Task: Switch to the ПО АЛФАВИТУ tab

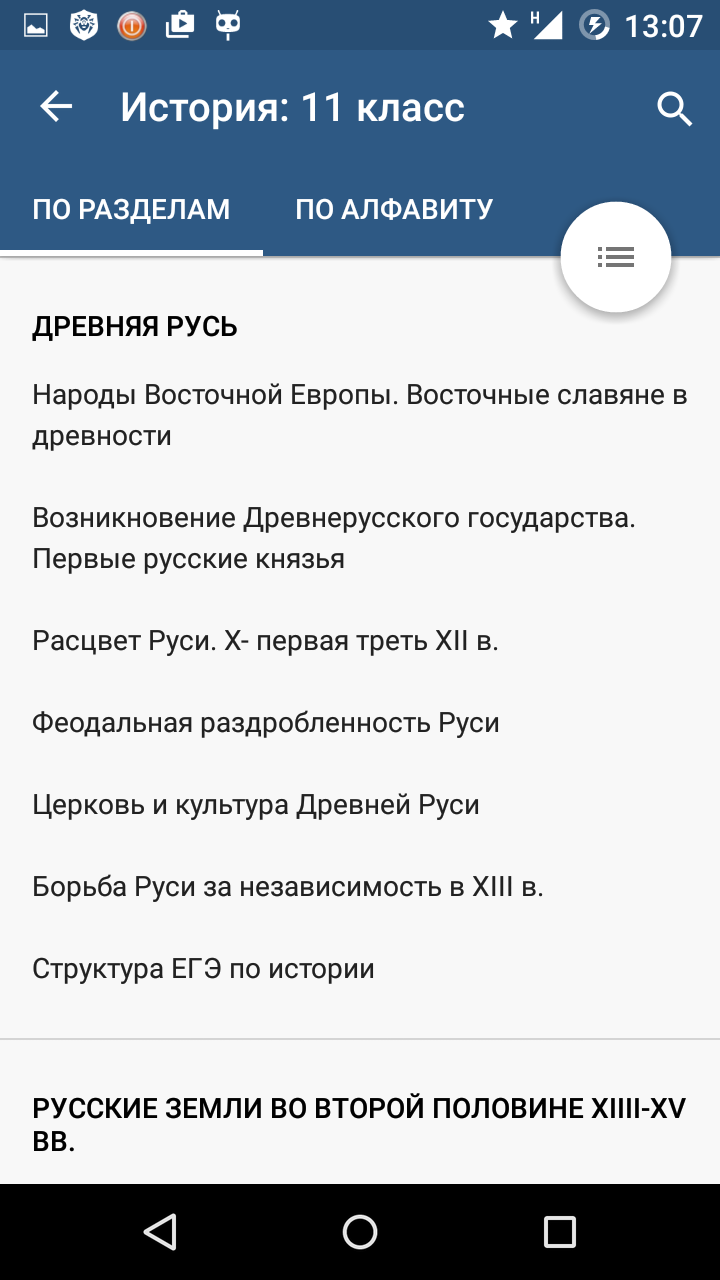Action: (394, 209)
